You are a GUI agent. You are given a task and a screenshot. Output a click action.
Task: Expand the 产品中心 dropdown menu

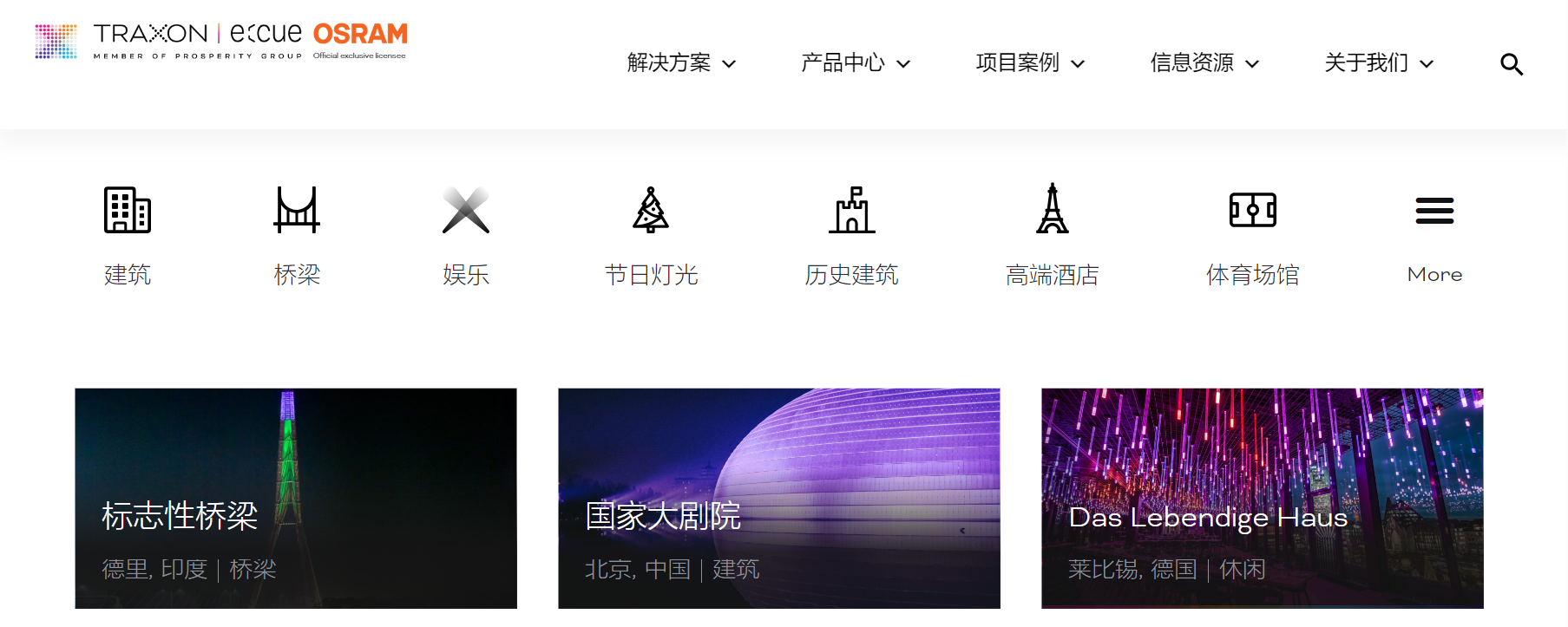(x=855, y=63)
